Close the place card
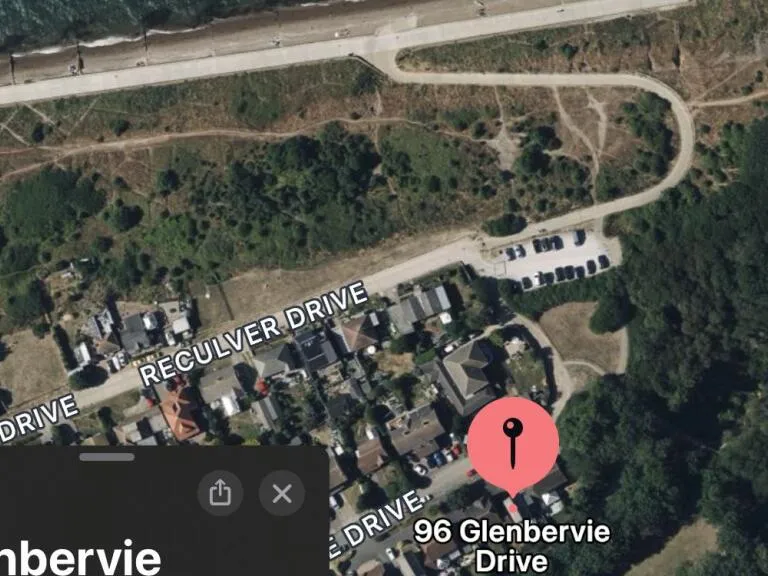The width and height of the screenshot is (768, 576). coord(282,493)
